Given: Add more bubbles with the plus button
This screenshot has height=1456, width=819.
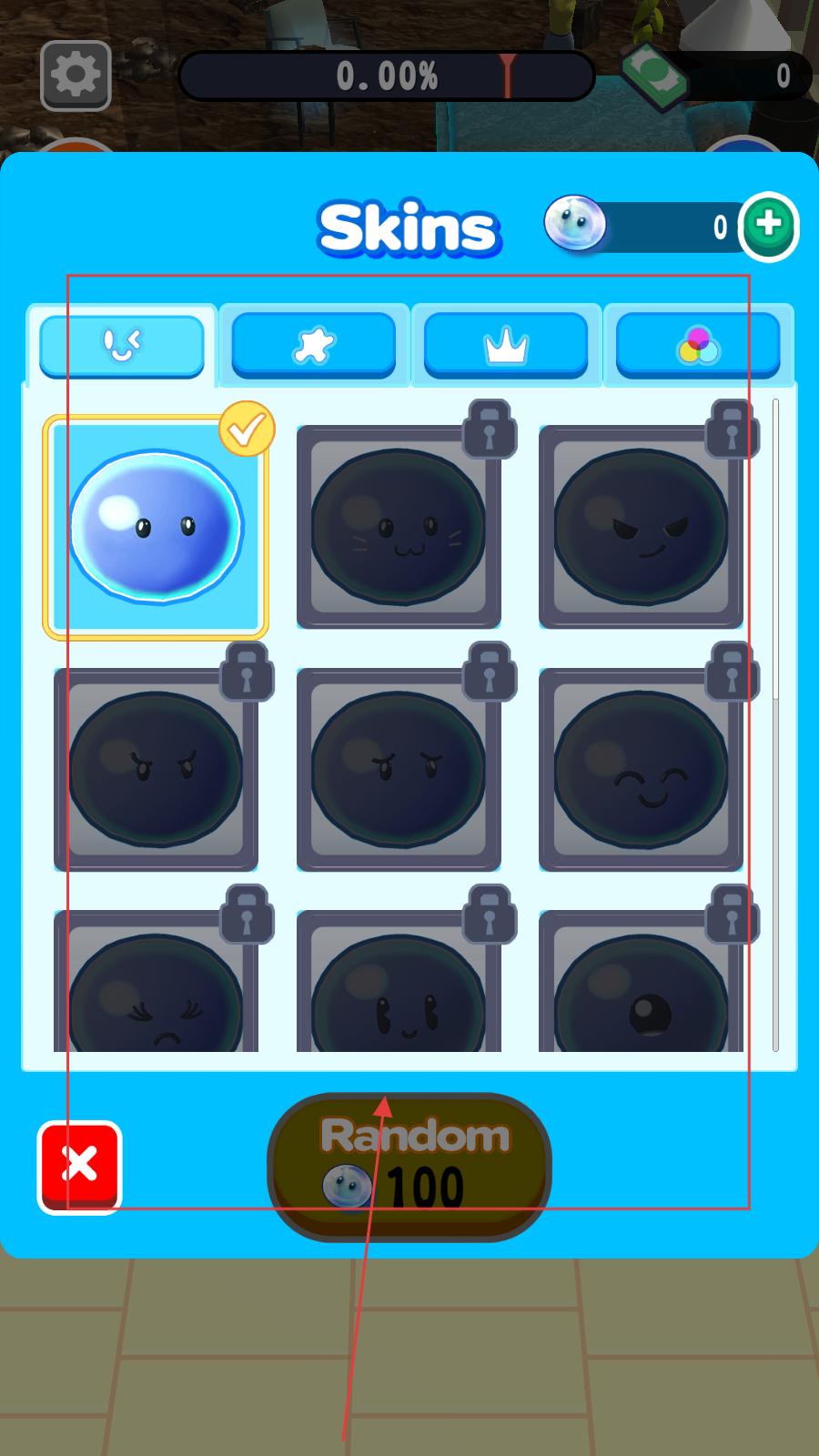Looking at the screenshot, I should tap(768, 226).
